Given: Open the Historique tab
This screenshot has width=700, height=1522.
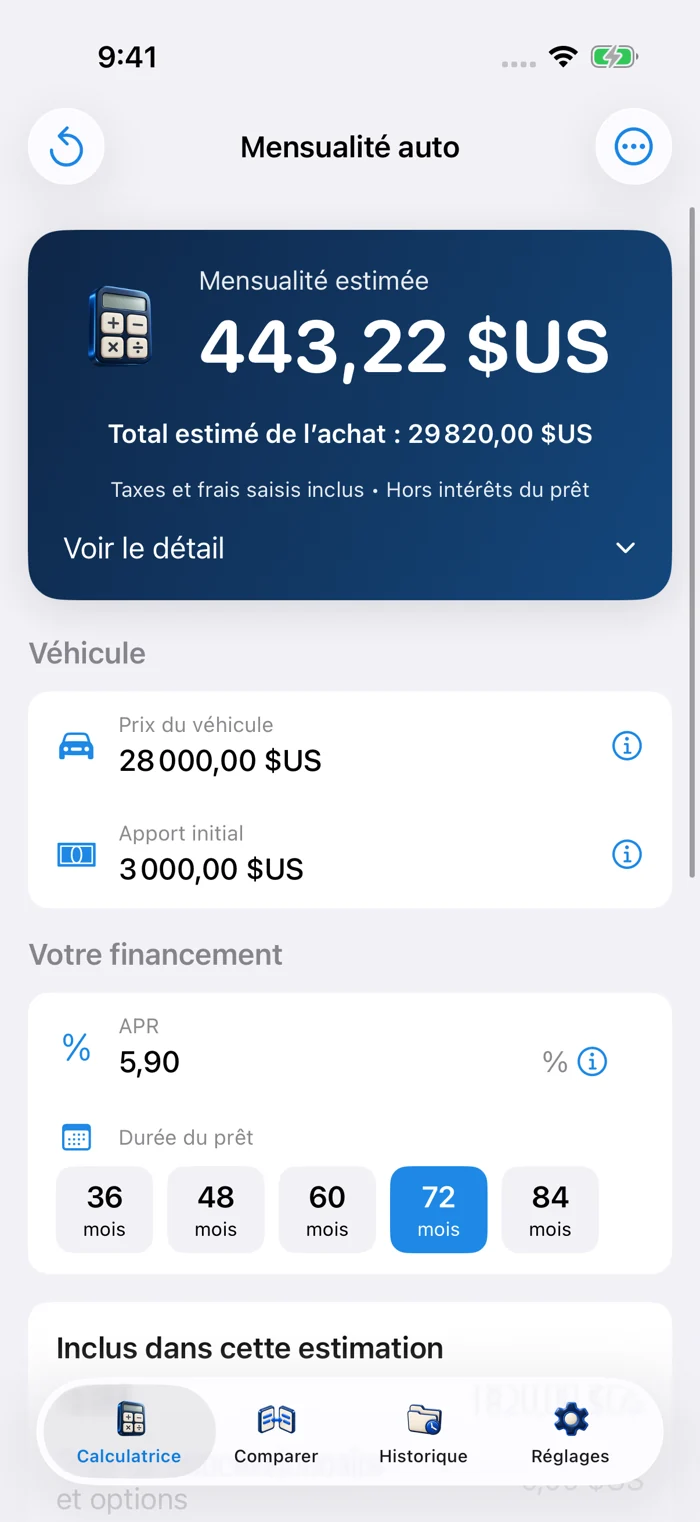Looking at the screenshot, I should coord(423,1432).
